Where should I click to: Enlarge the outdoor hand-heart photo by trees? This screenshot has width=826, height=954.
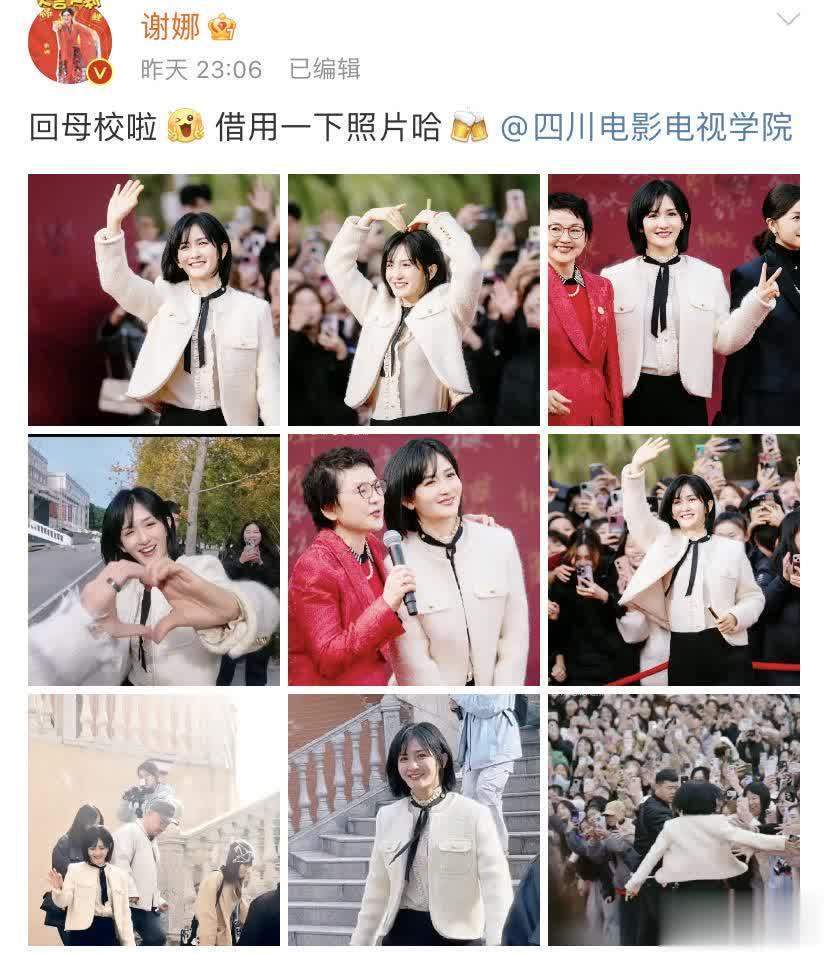click(x=154, y=560)
